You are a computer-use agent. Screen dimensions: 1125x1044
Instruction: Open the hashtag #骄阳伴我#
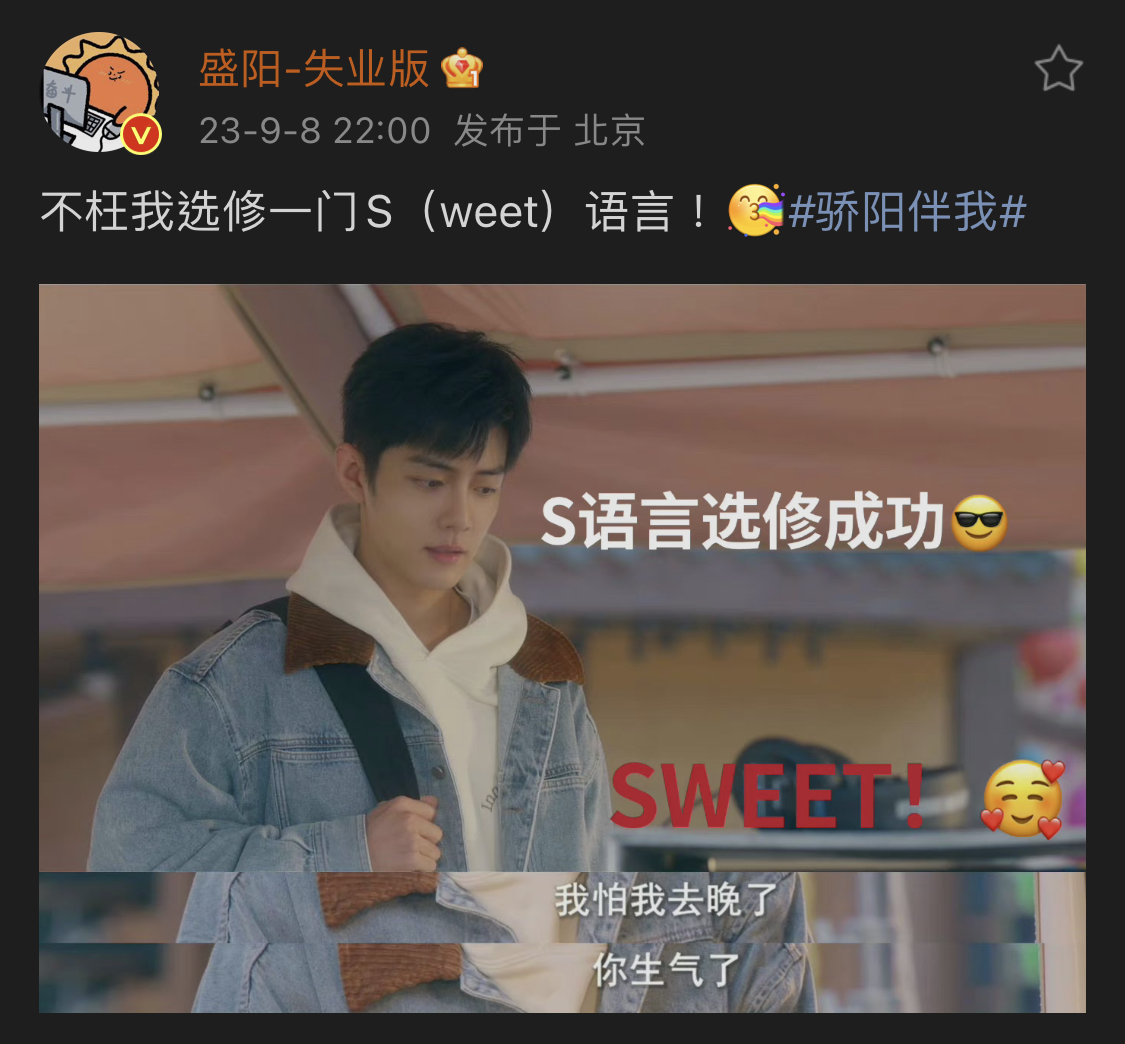coord(907,213)
